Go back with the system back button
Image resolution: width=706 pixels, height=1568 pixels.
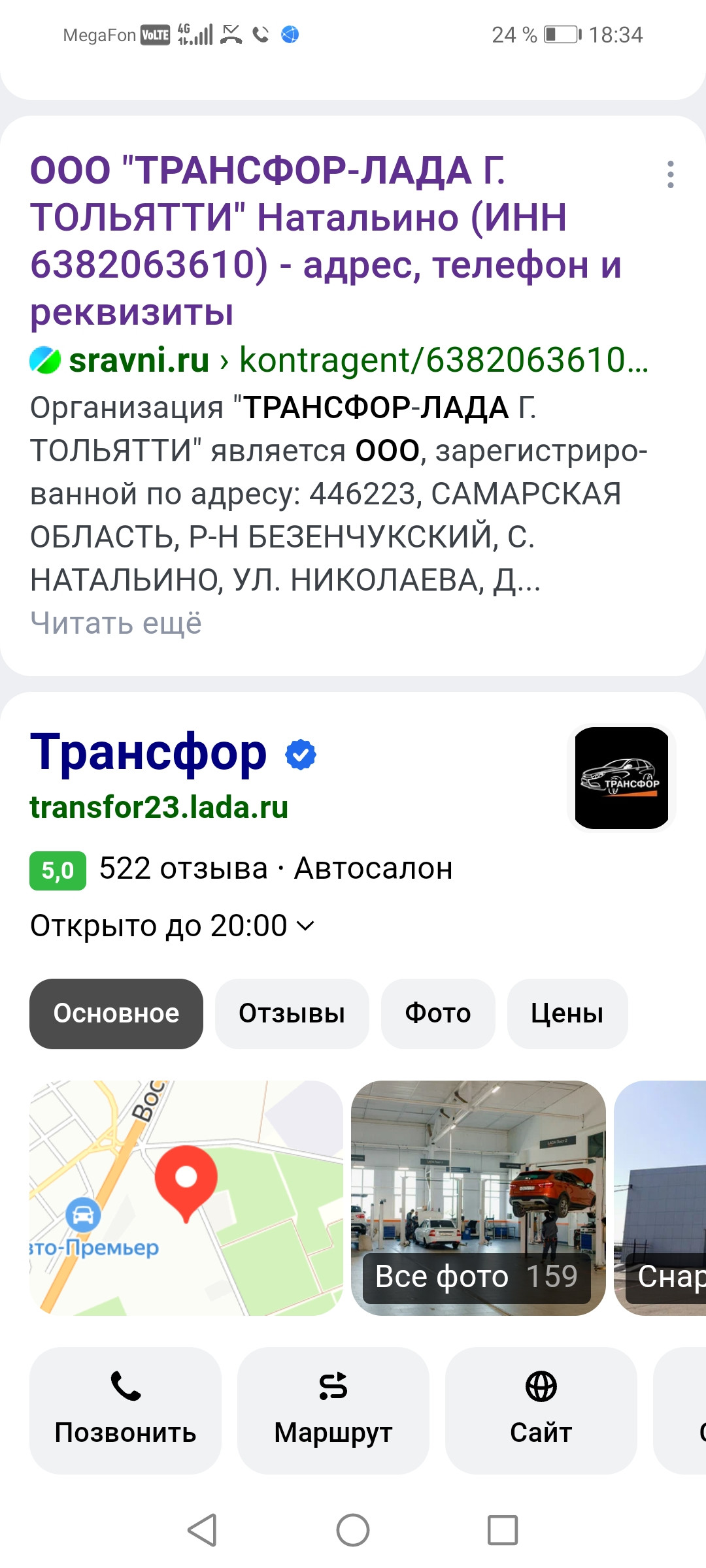[203, 1529]
